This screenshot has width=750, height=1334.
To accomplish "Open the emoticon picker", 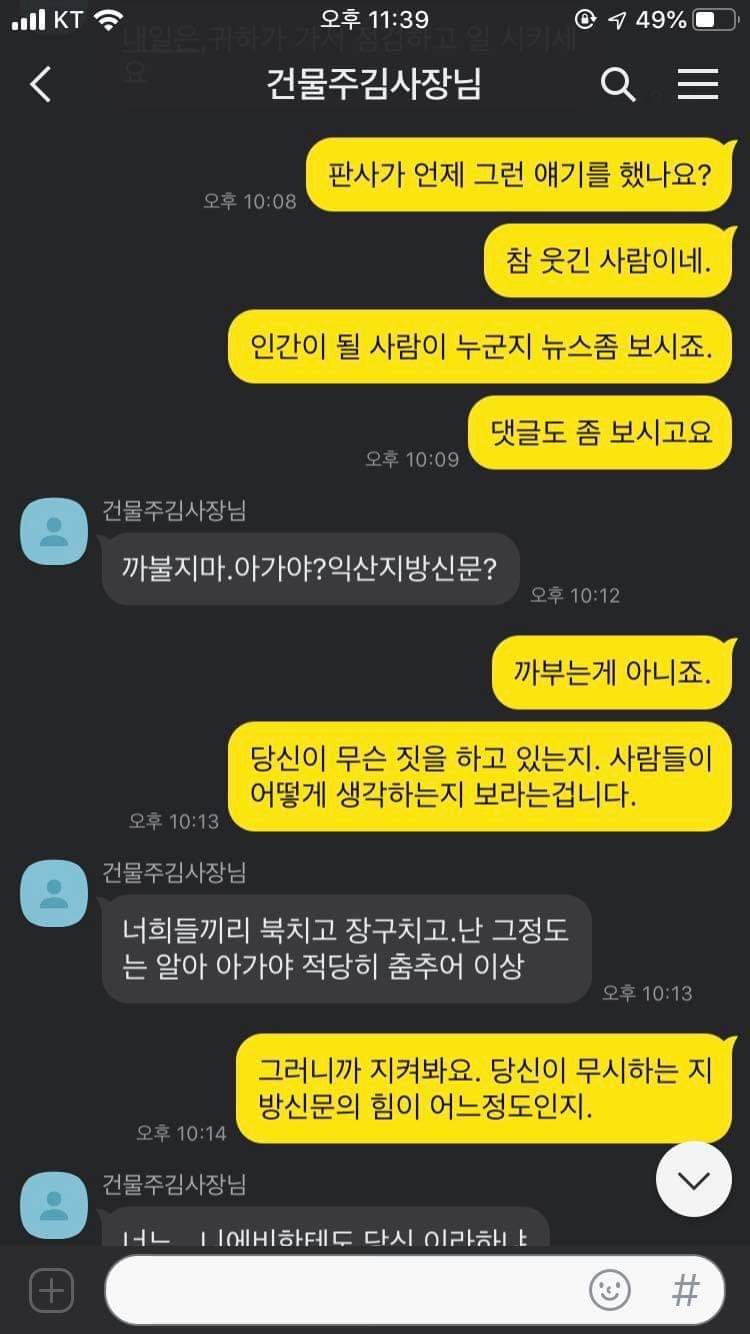I will [610, 1290].
